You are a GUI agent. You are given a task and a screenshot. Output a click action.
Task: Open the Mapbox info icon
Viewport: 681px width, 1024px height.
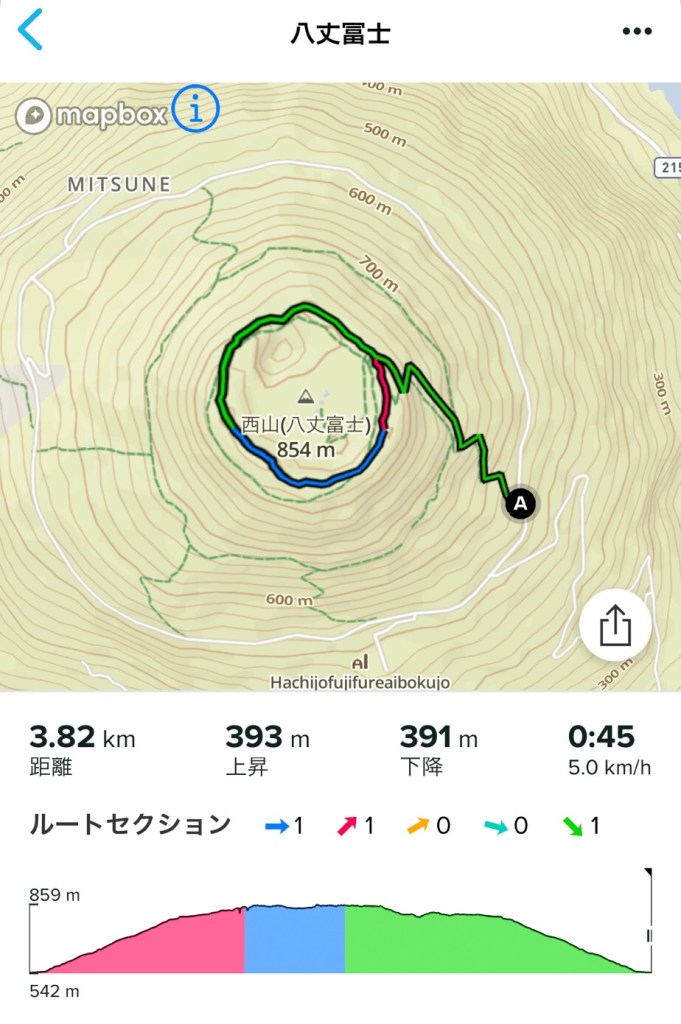click(x=196, y=110)
